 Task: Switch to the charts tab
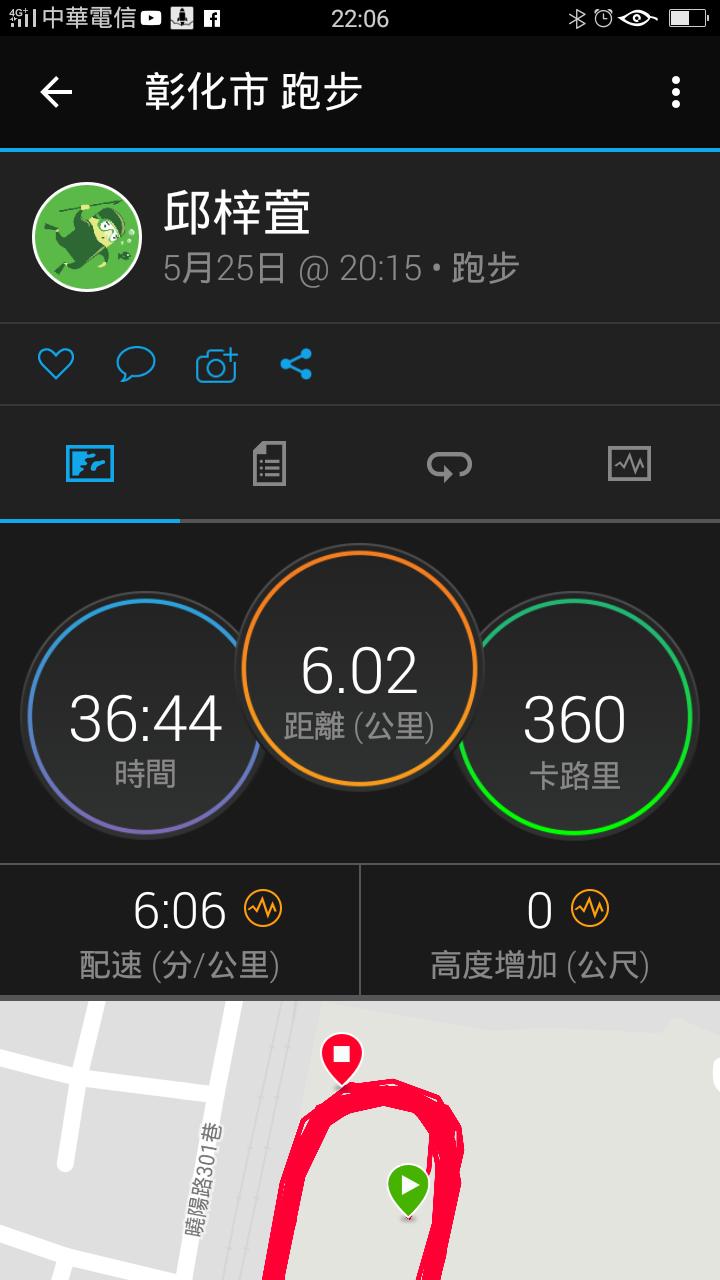click(629, 464)
